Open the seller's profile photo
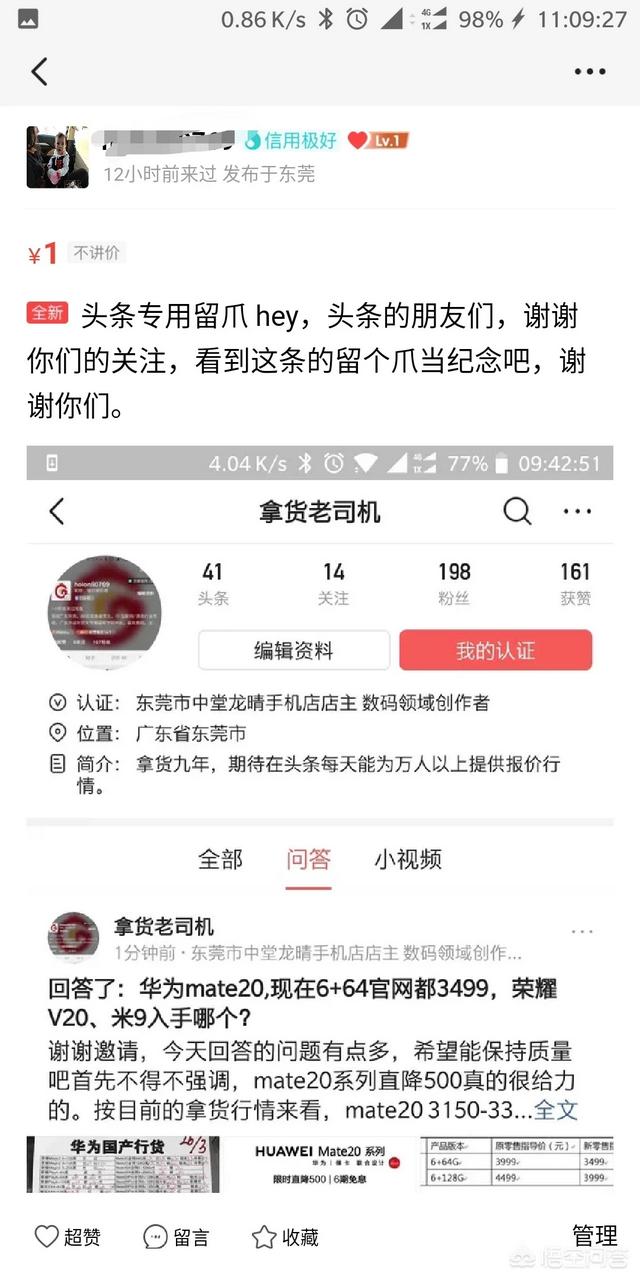 coord(57,157)
